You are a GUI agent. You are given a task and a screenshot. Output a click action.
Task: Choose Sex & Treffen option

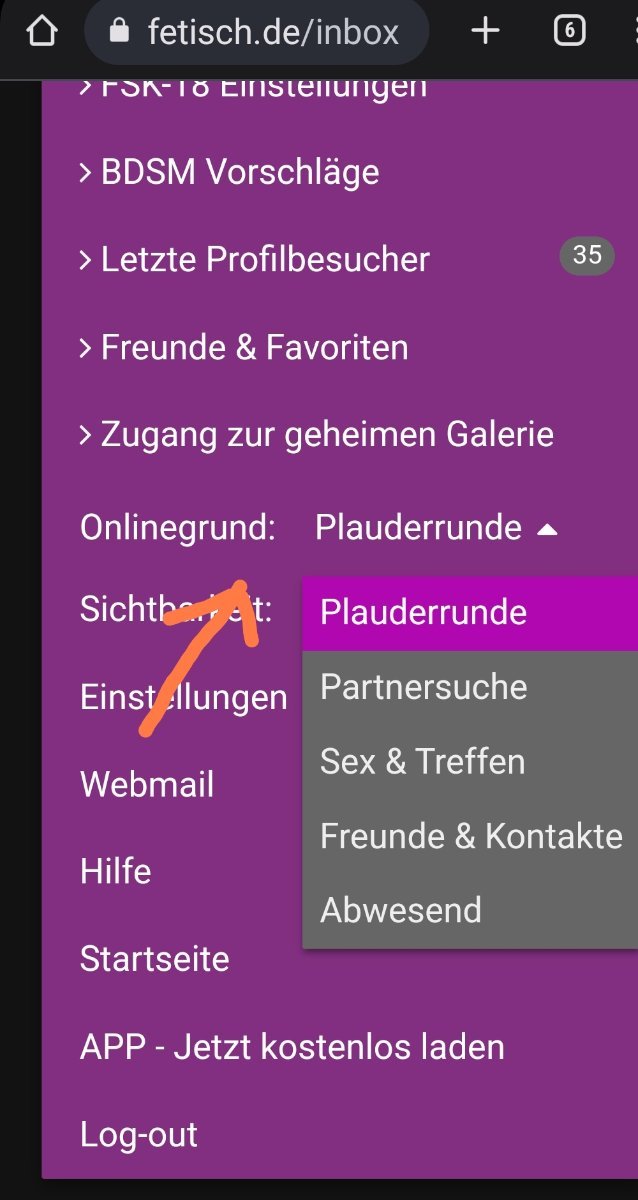point(470,761)
